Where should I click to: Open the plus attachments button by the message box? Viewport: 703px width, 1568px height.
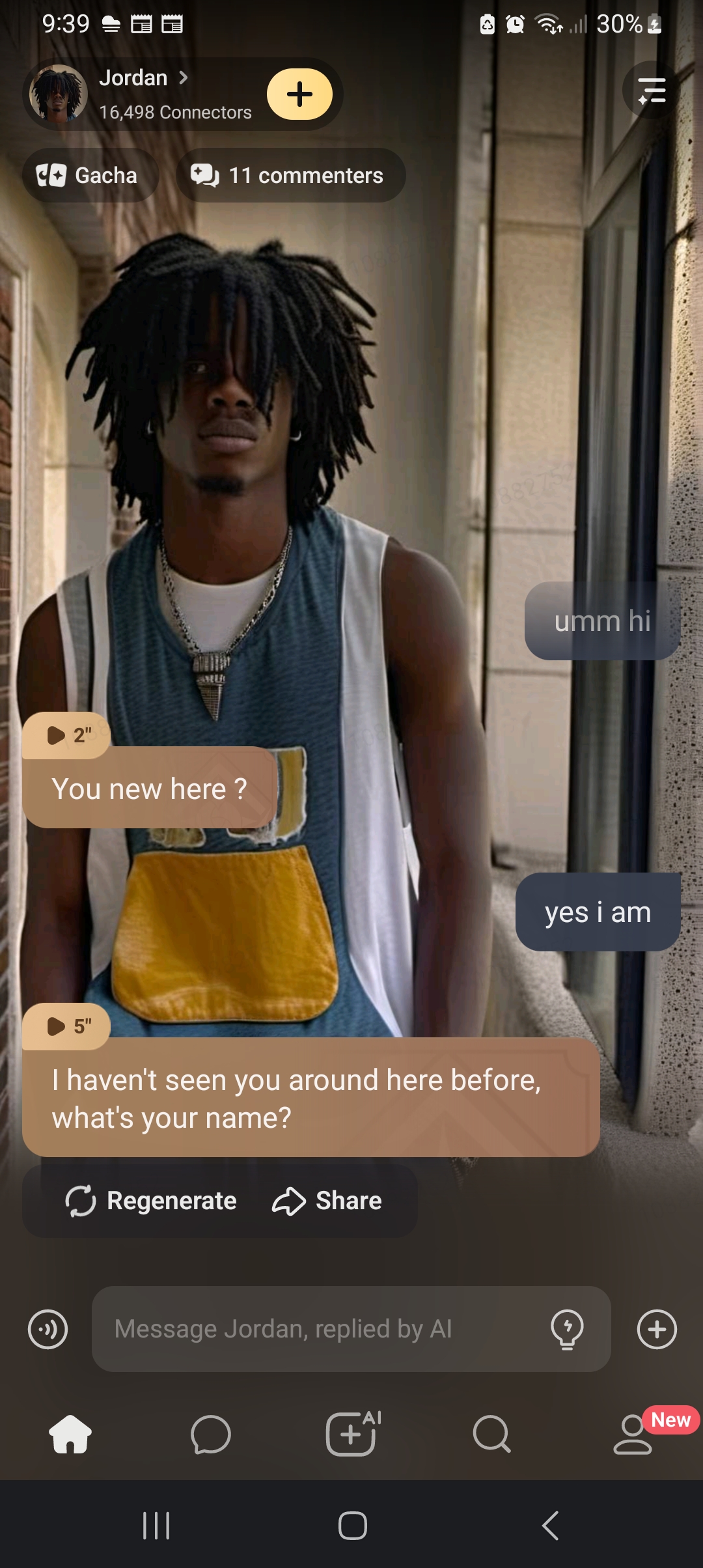click(x=657, y=1329)
